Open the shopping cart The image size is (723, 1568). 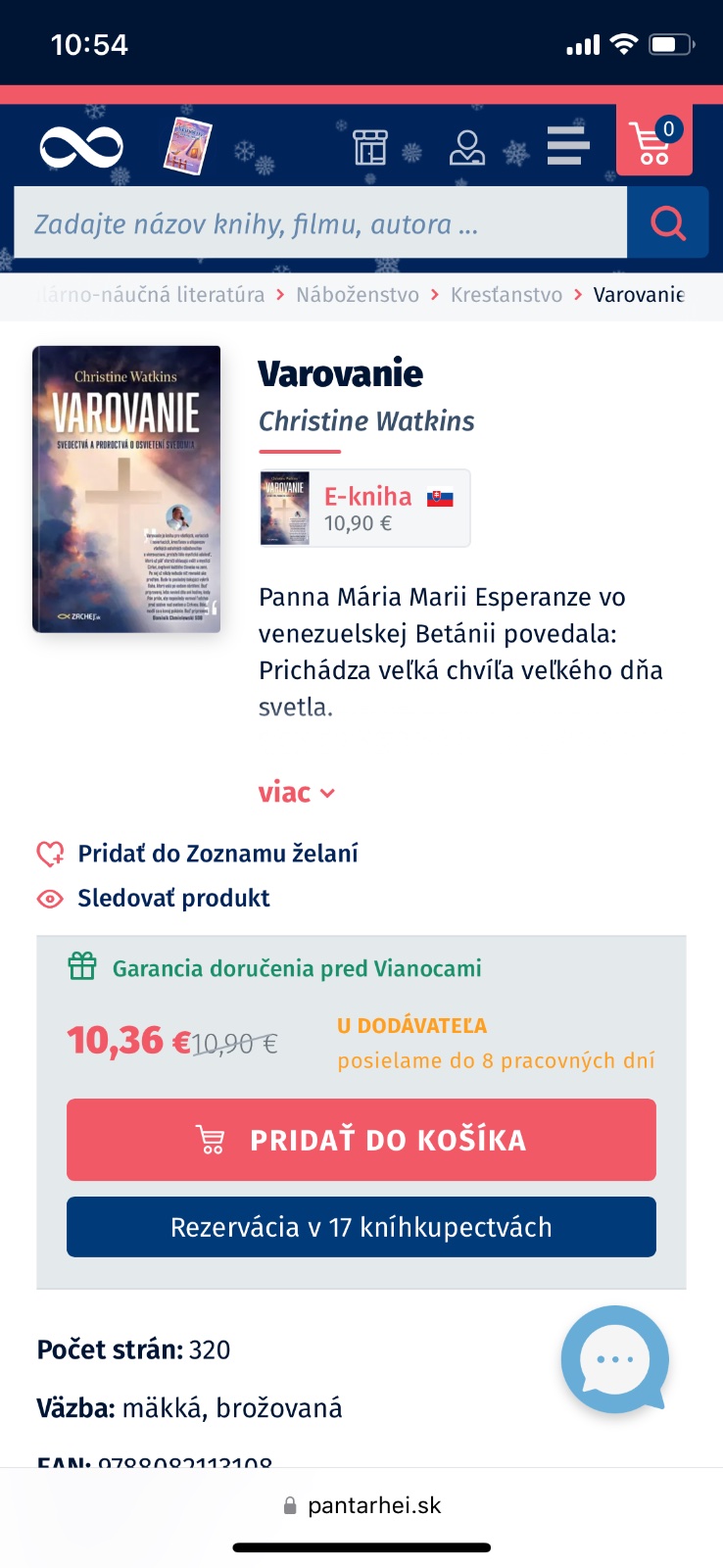coord(653,143)
